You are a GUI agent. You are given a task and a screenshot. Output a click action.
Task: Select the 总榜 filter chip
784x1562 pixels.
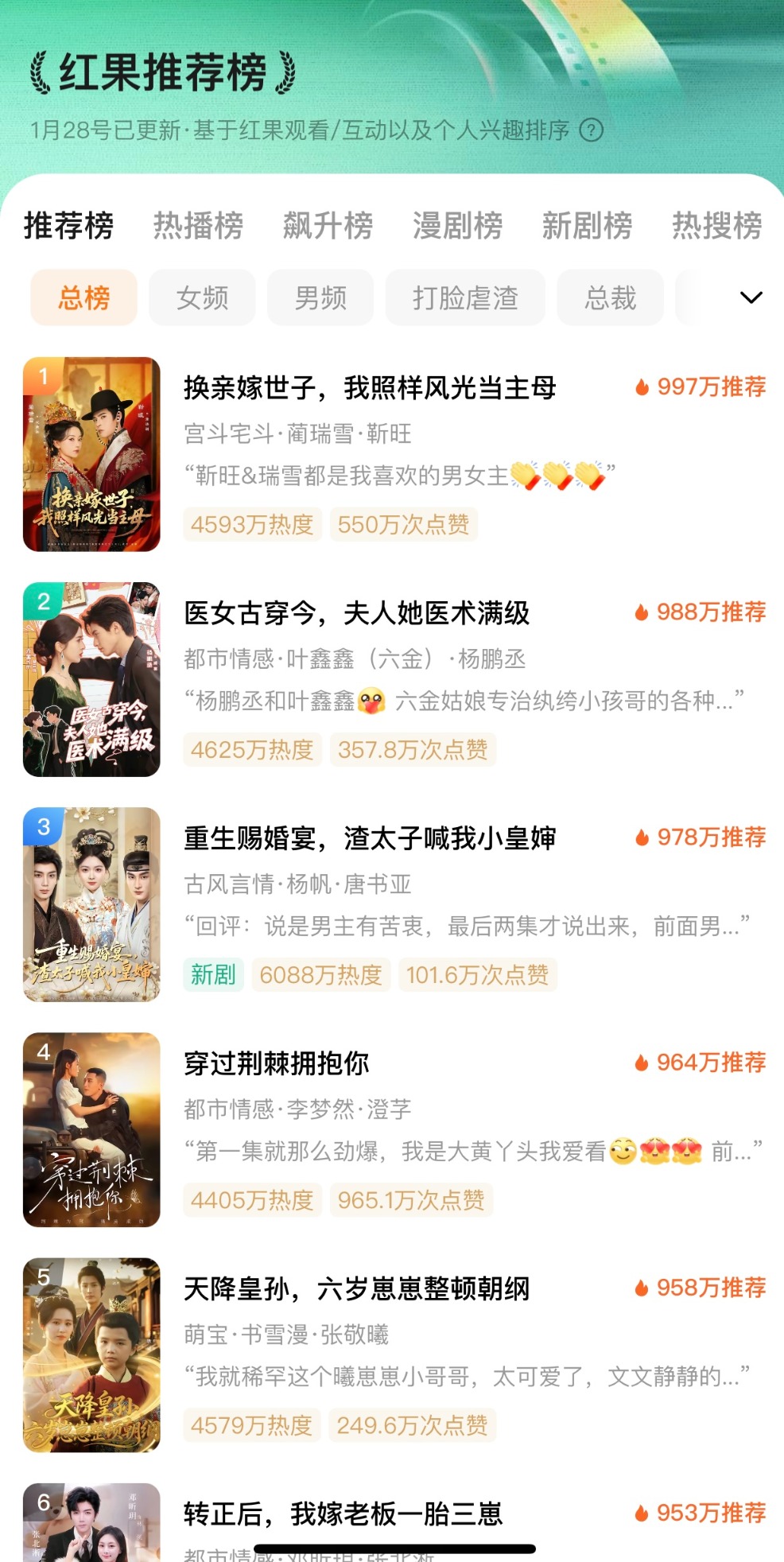tap(83, 297)
